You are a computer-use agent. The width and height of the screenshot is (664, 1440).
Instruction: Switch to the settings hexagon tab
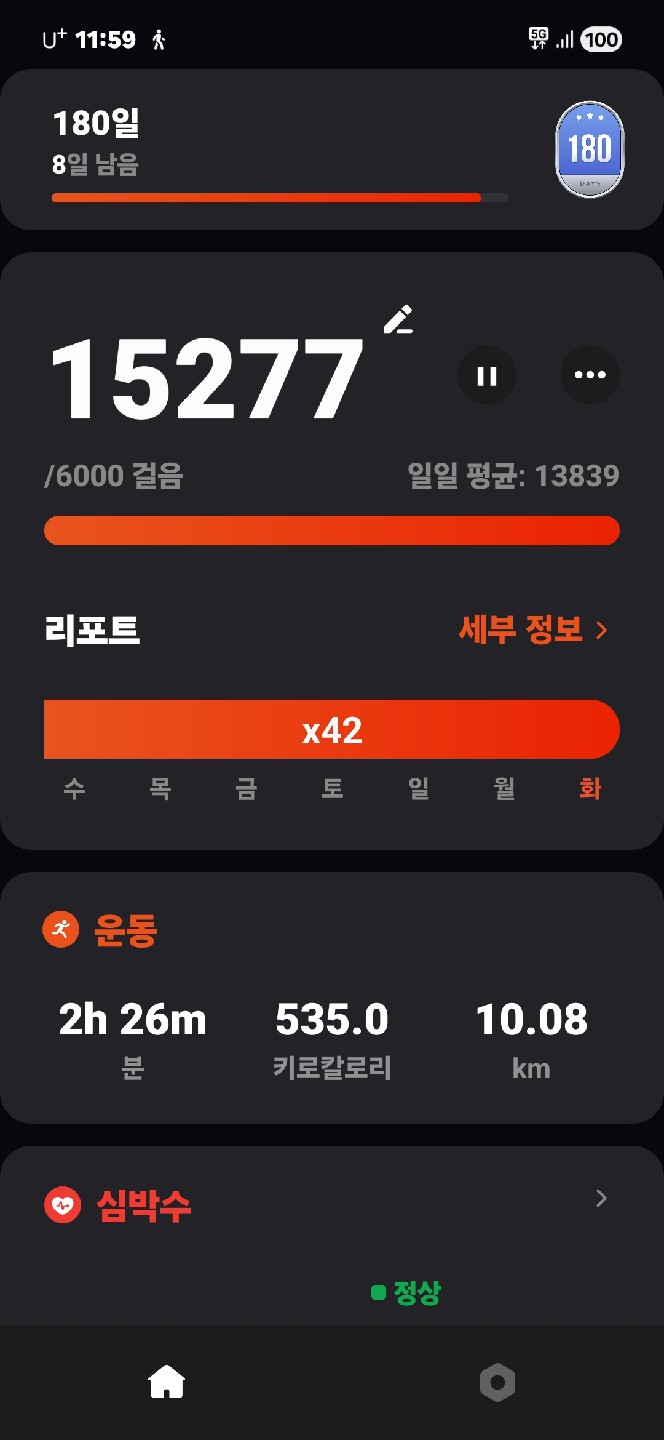[x=497, y=1383]
